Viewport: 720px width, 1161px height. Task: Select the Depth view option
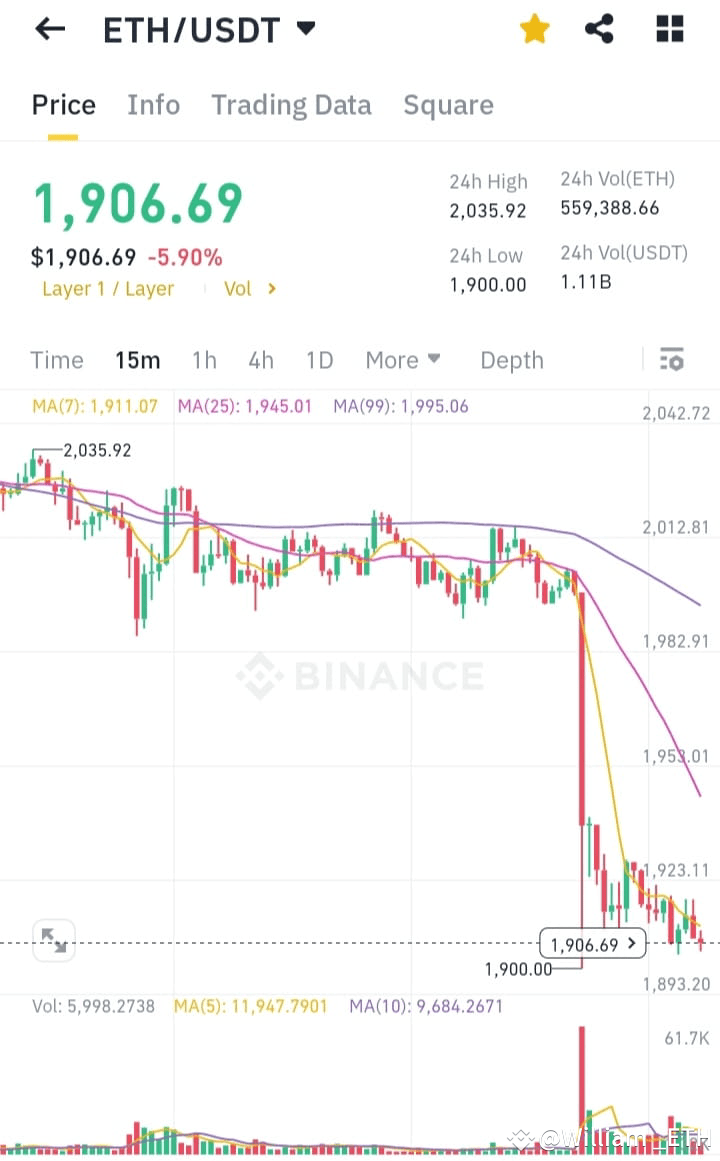(511, 359)
